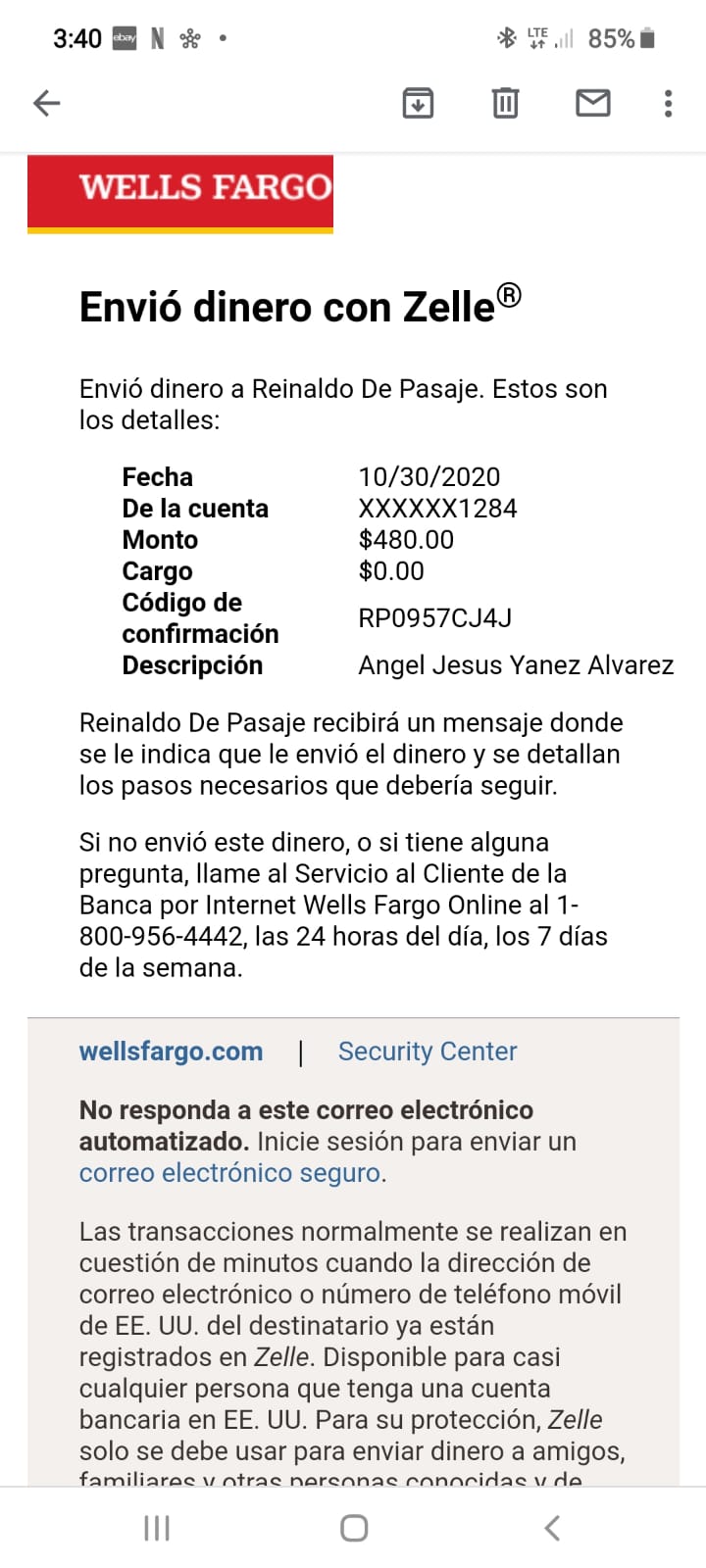Open the correo electrónico seguro link
The height and width of the screenshot is (1568, 706).
[x=230, y=1173]
